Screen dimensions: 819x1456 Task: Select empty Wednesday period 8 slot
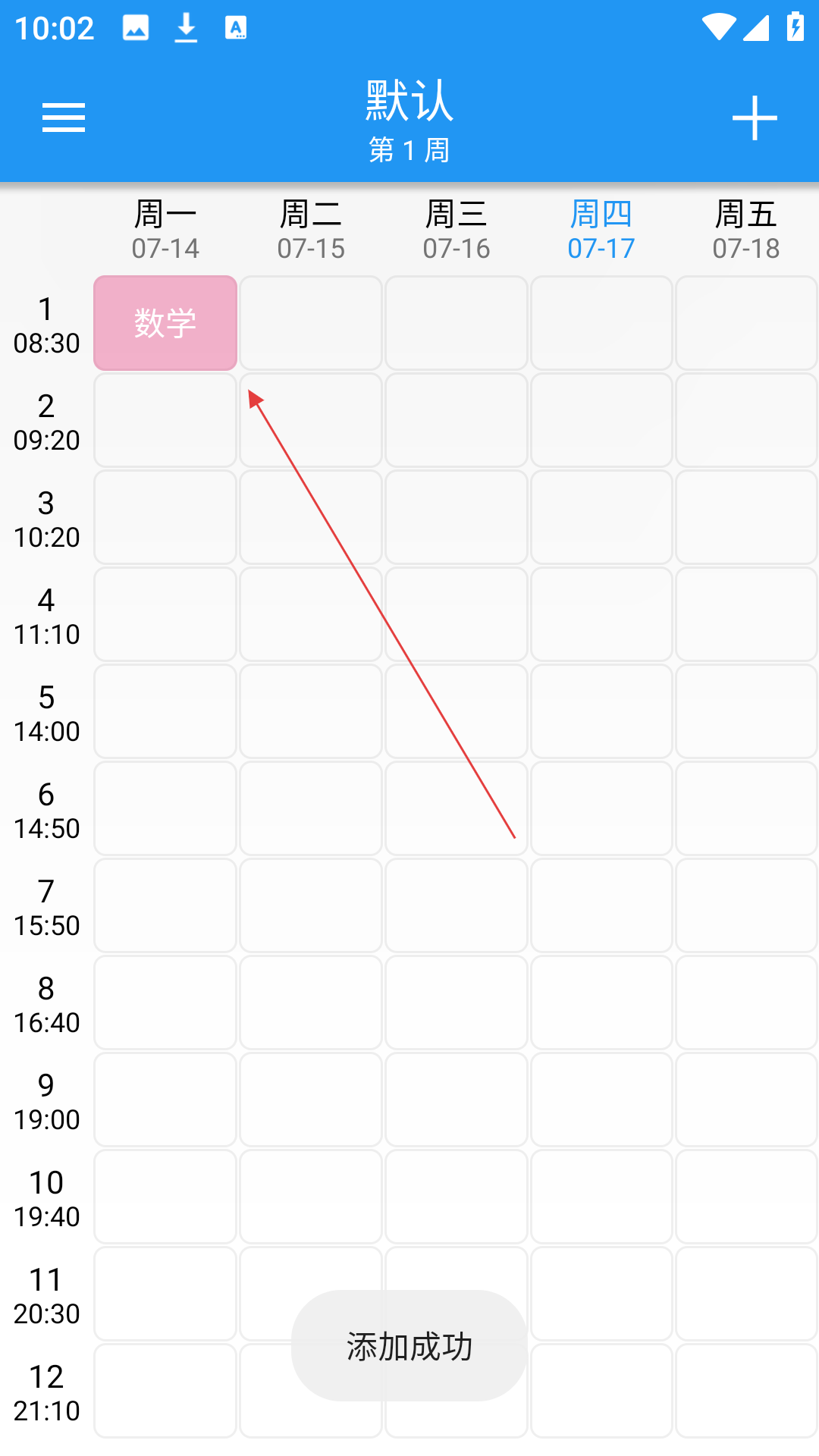[457, 1003]
